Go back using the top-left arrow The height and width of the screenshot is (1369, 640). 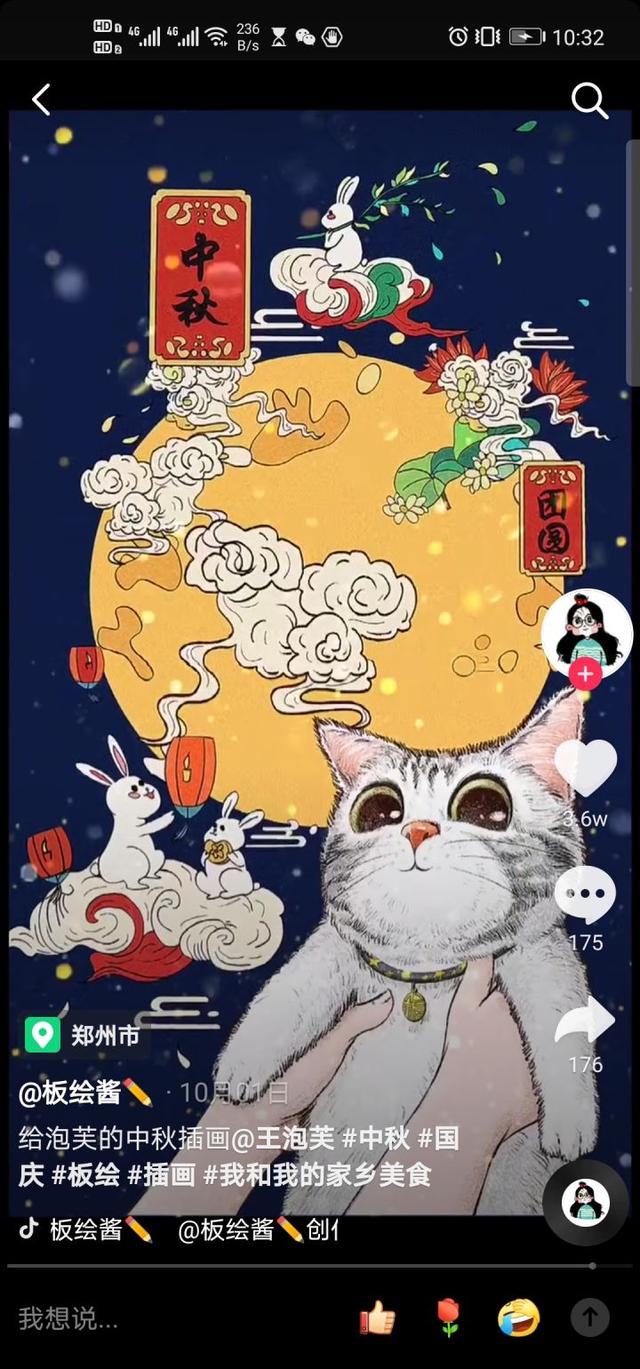click(41, 99)
